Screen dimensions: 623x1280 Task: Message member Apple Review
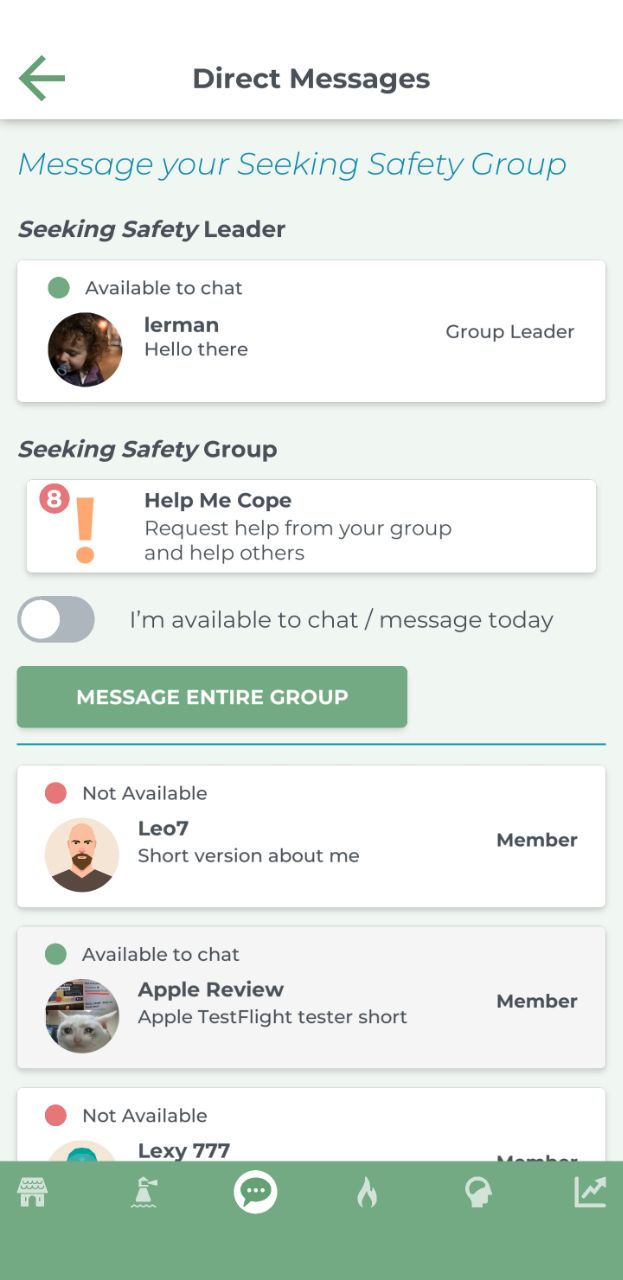[x=311, y=998]
